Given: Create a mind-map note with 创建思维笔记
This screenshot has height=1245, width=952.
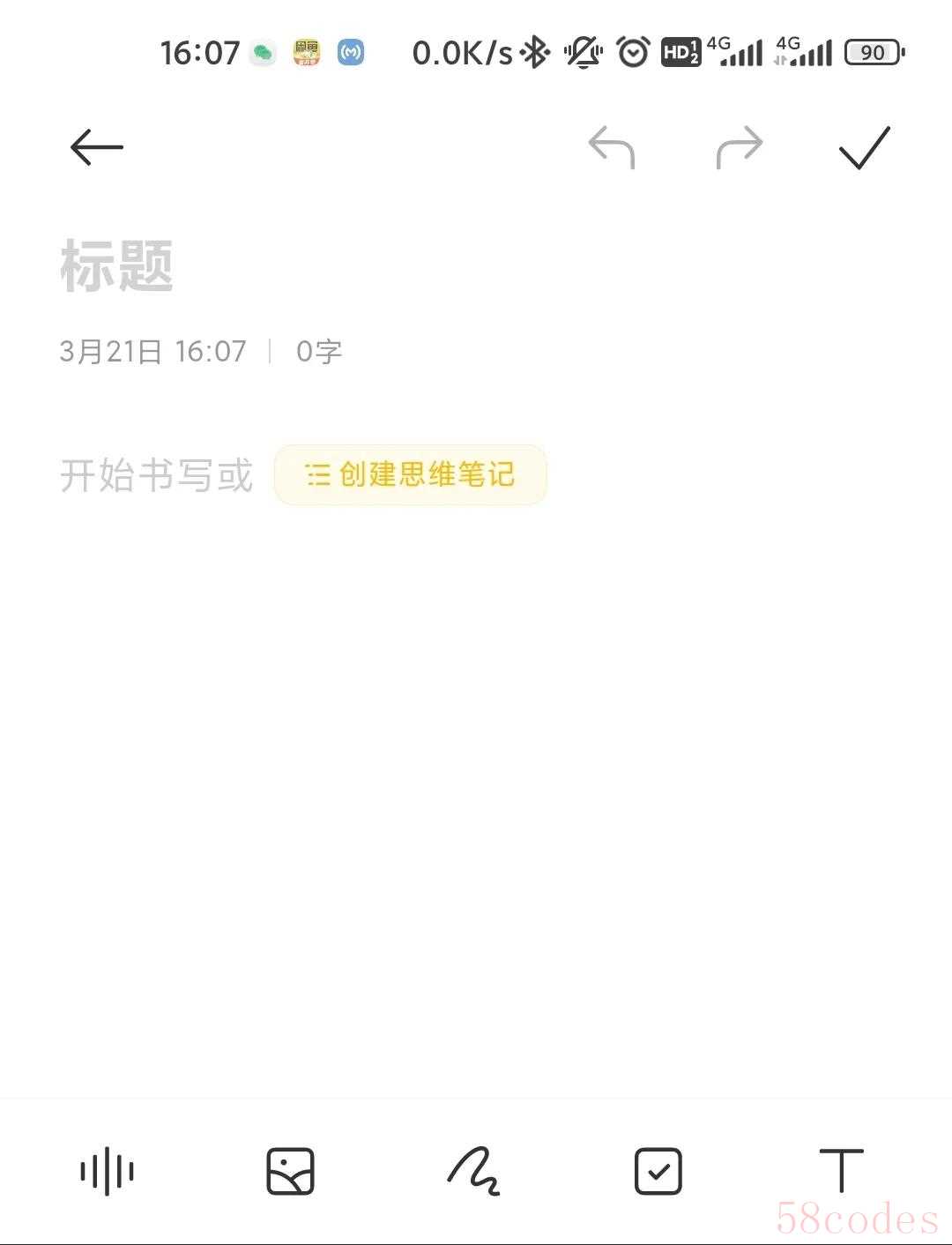Looking at the screenshot, I should (x=410, y=475).
